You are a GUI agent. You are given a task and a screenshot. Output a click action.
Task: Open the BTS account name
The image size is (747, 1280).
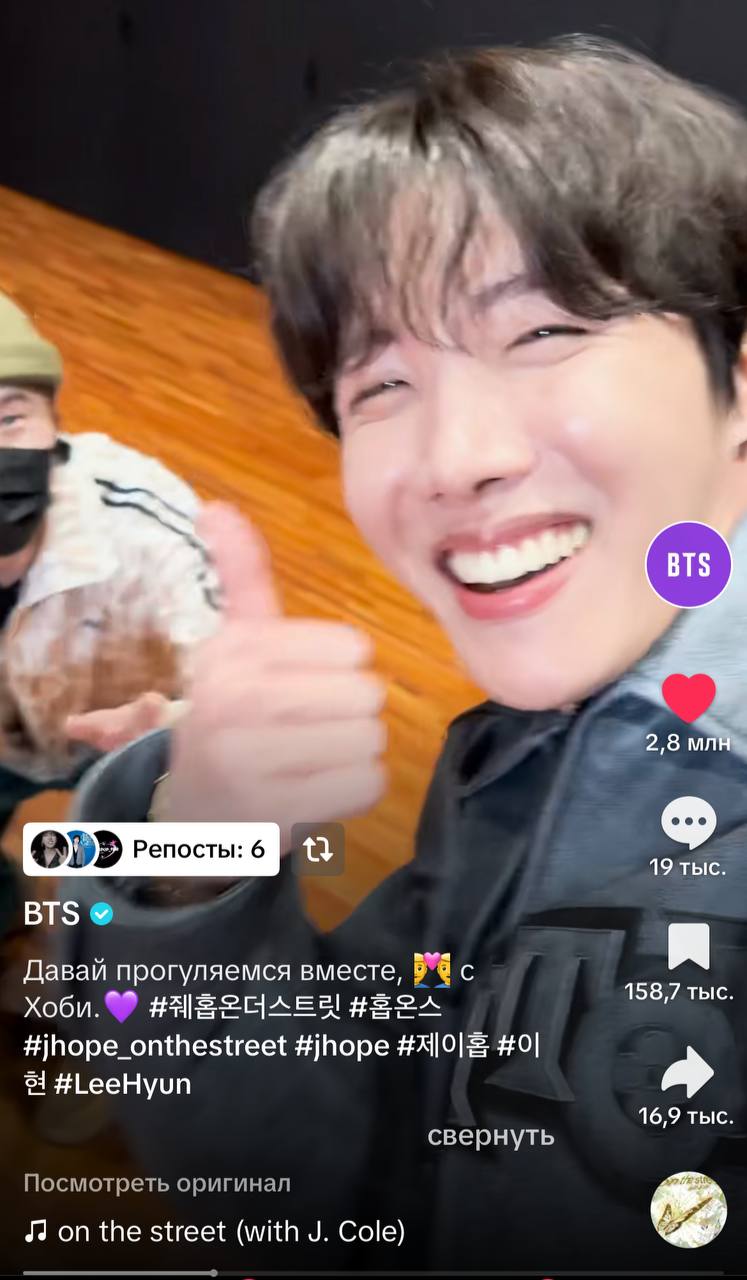click(52, 913)
